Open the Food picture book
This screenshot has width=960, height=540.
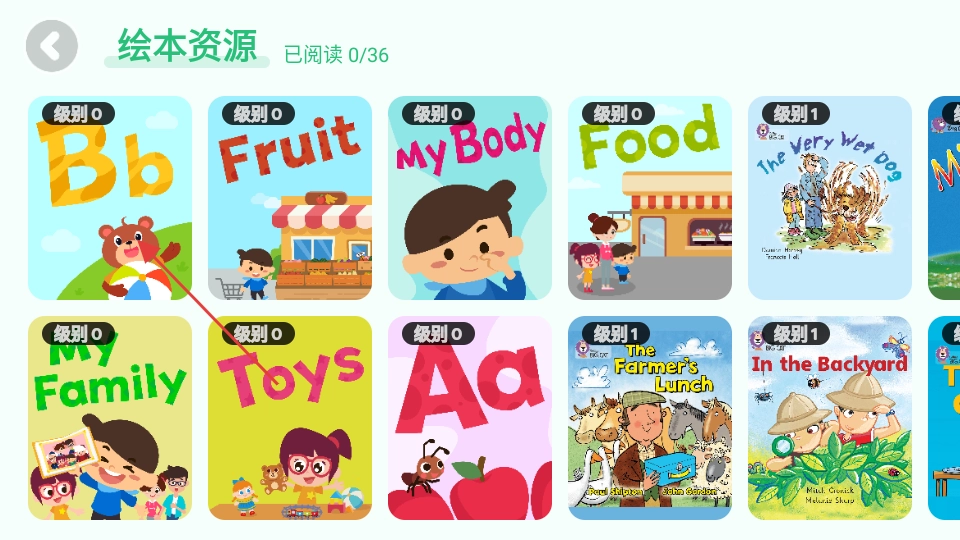click(650, 198)
